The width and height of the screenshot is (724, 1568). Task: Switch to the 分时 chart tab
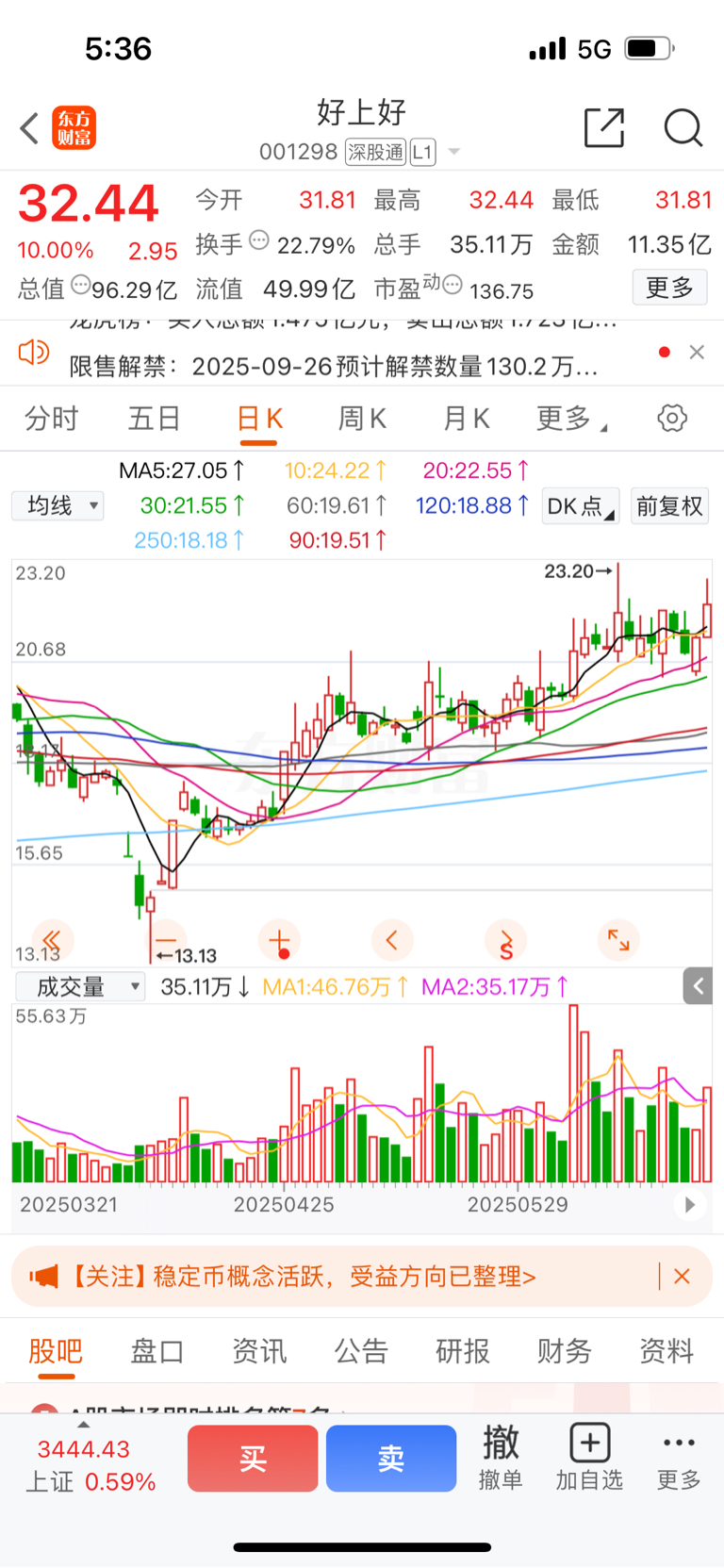tap(51, 418)
